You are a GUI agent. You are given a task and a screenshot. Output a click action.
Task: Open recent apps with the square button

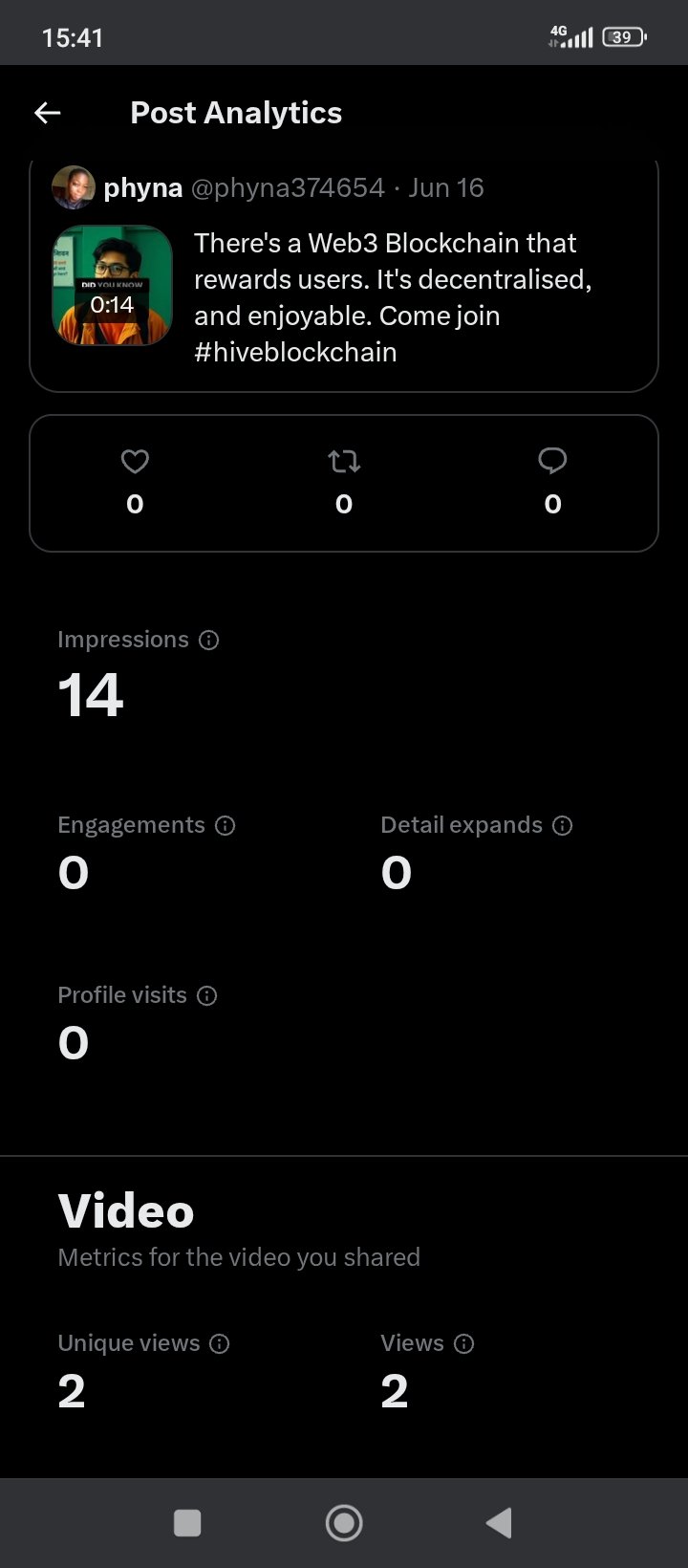click(x=187, y=1523)
